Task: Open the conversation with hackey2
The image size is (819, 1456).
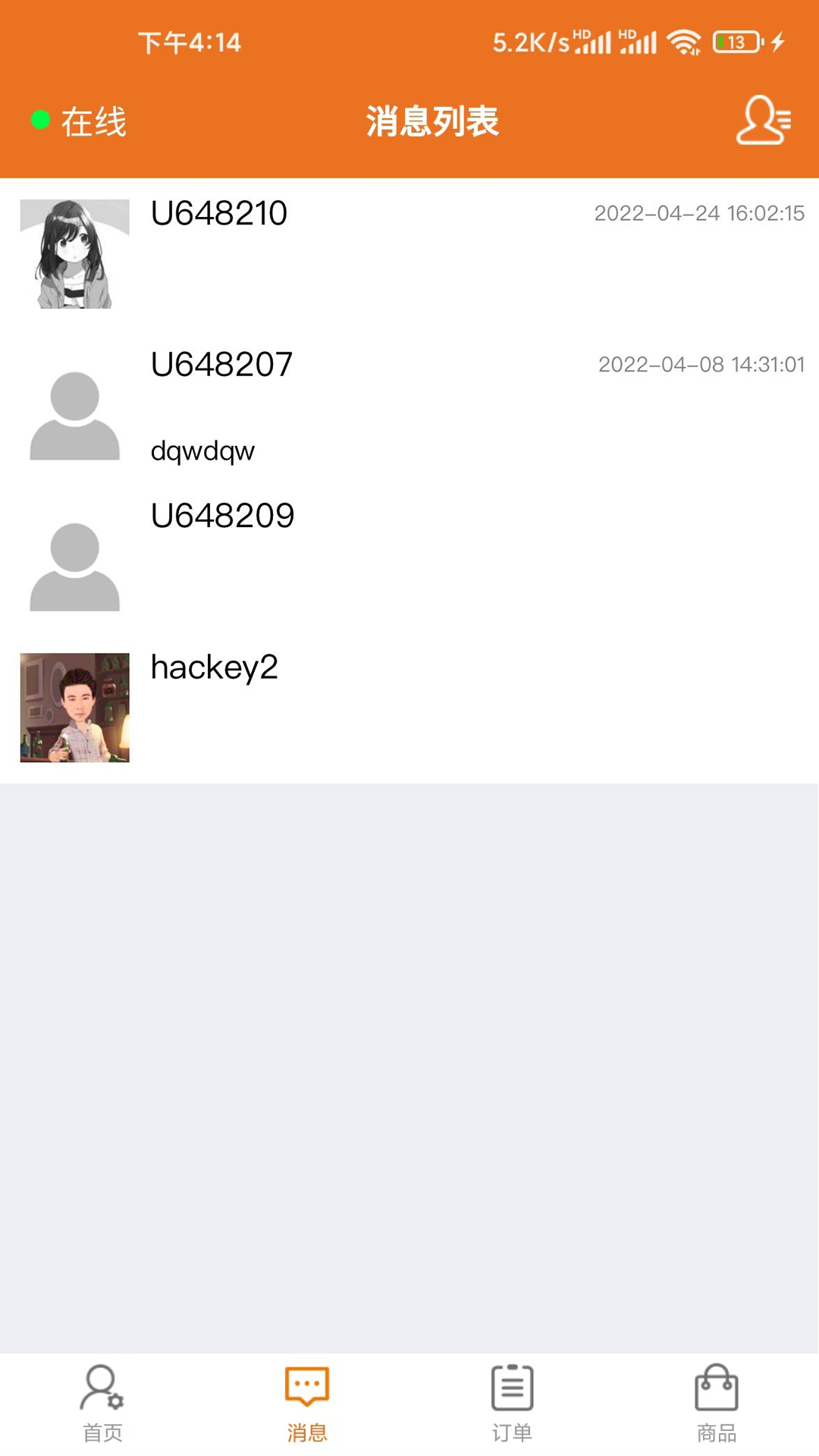Action: click(409, 707)
